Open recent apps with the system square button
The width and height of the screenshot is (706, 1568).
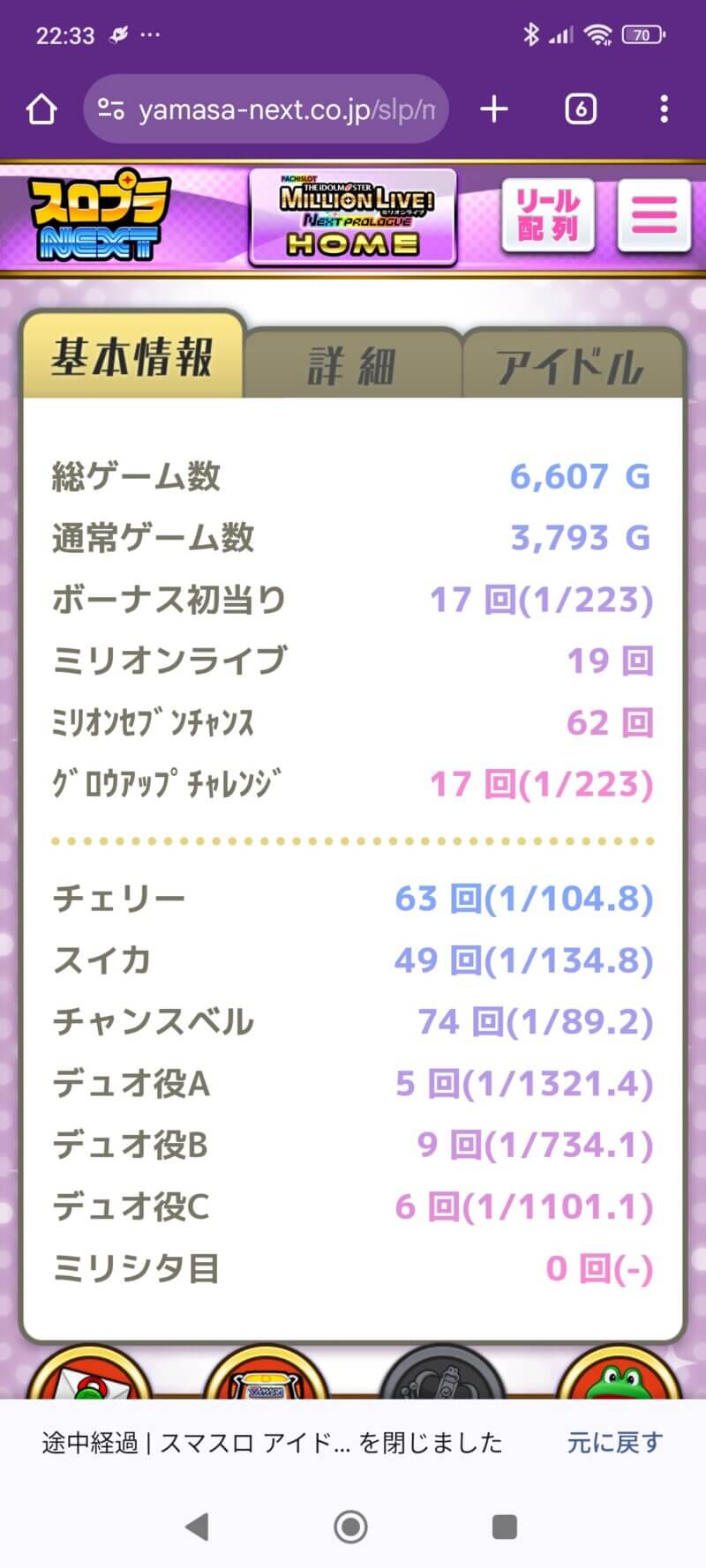pos(504,1527)
